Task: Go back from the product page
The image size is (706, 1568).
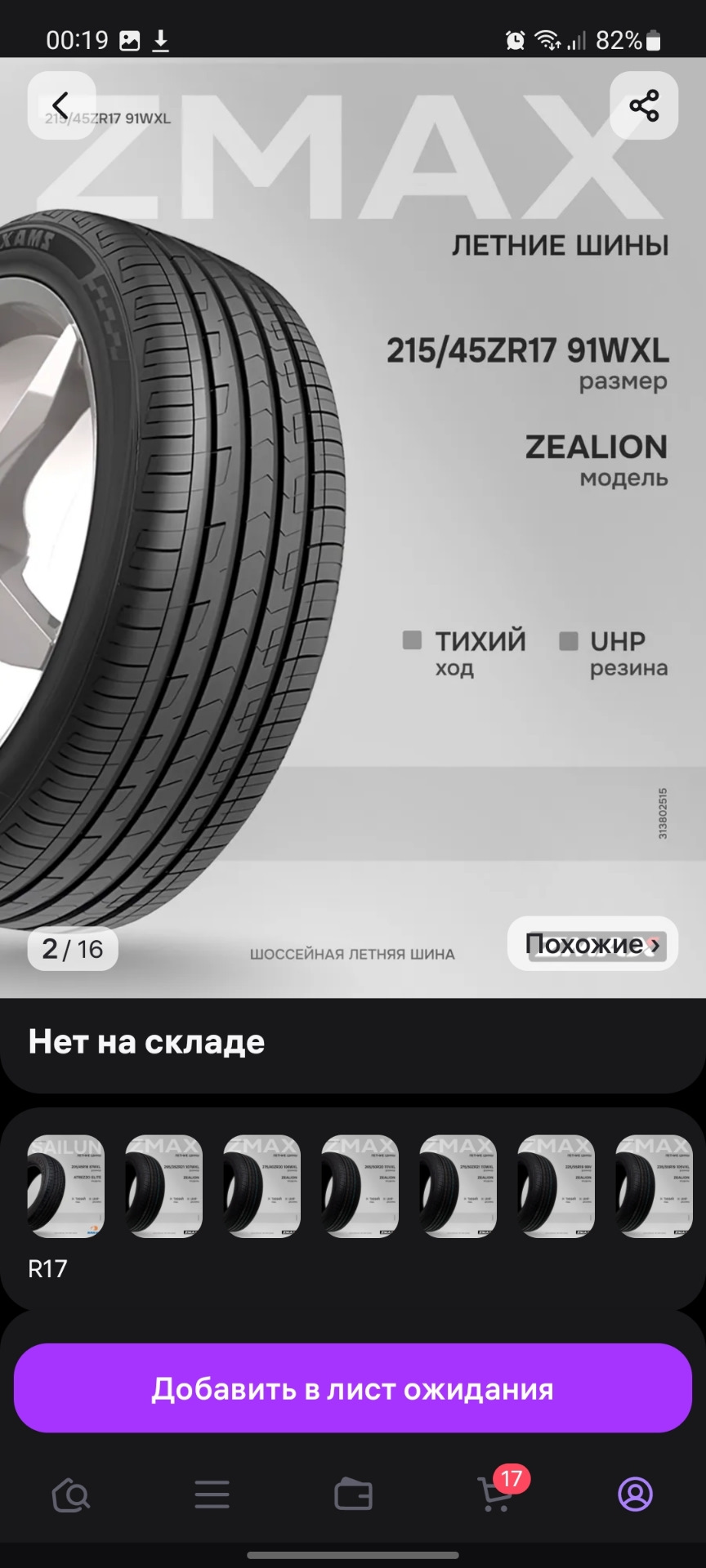Action: point(61,105)
